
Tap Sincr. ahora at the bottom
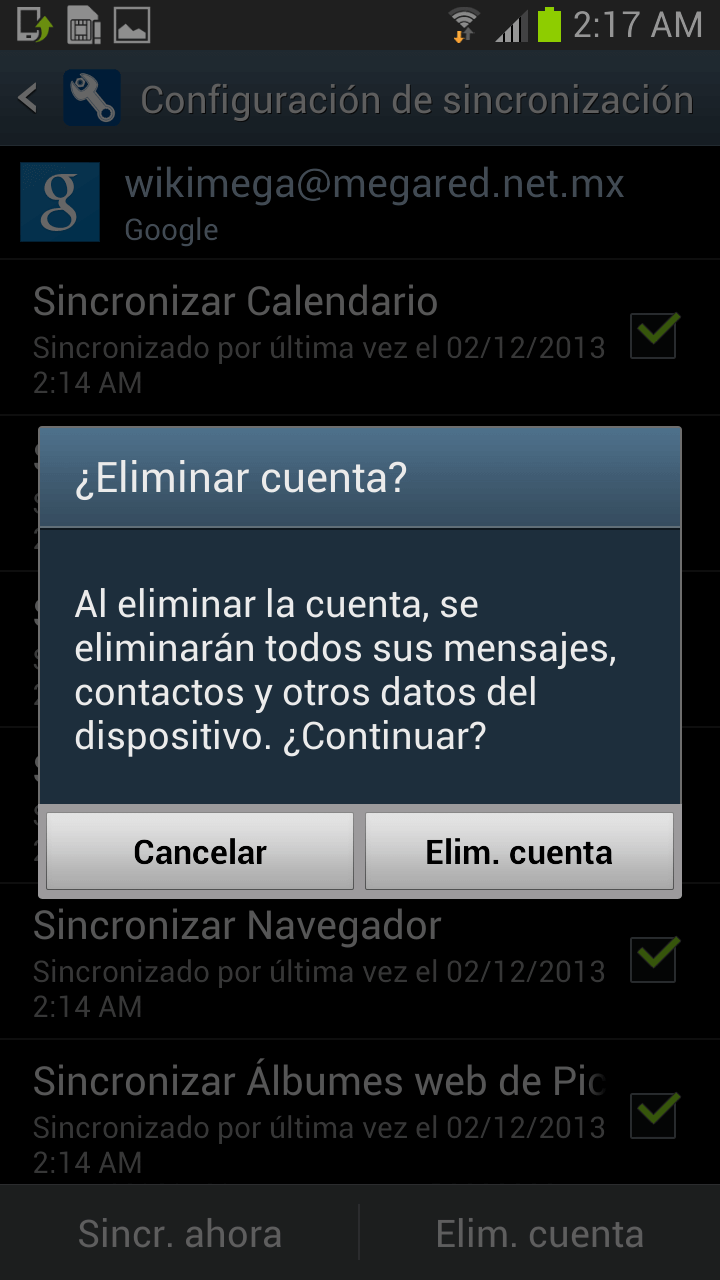(x=180, y=1234)
